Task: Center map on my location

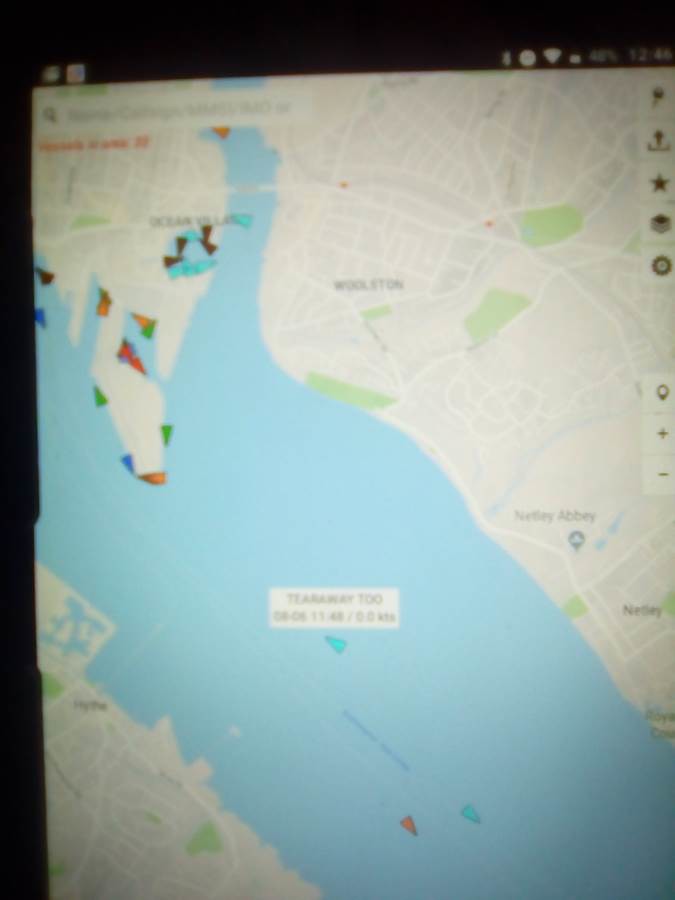Action: [x=661, y=392]
